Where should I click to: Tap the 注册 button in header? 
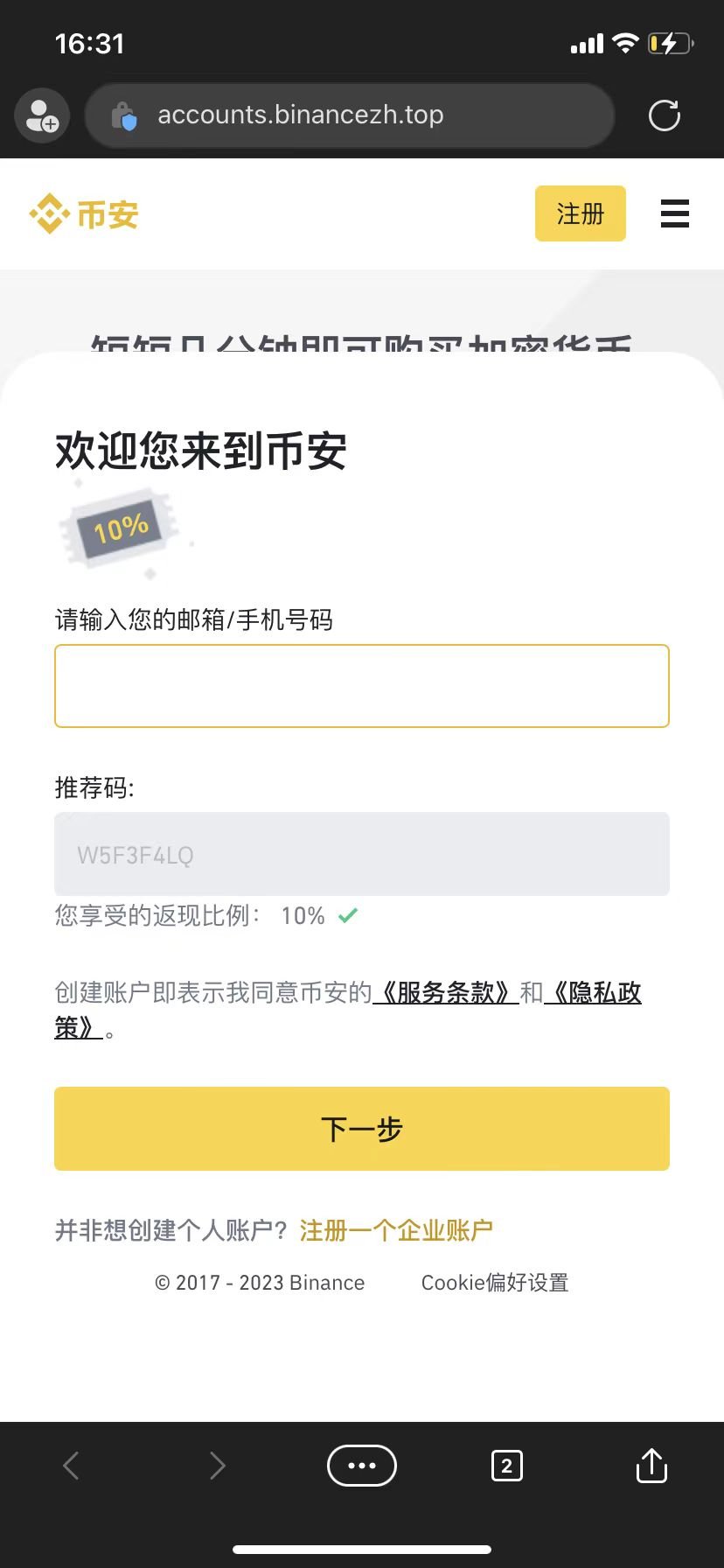coord(581,213)
